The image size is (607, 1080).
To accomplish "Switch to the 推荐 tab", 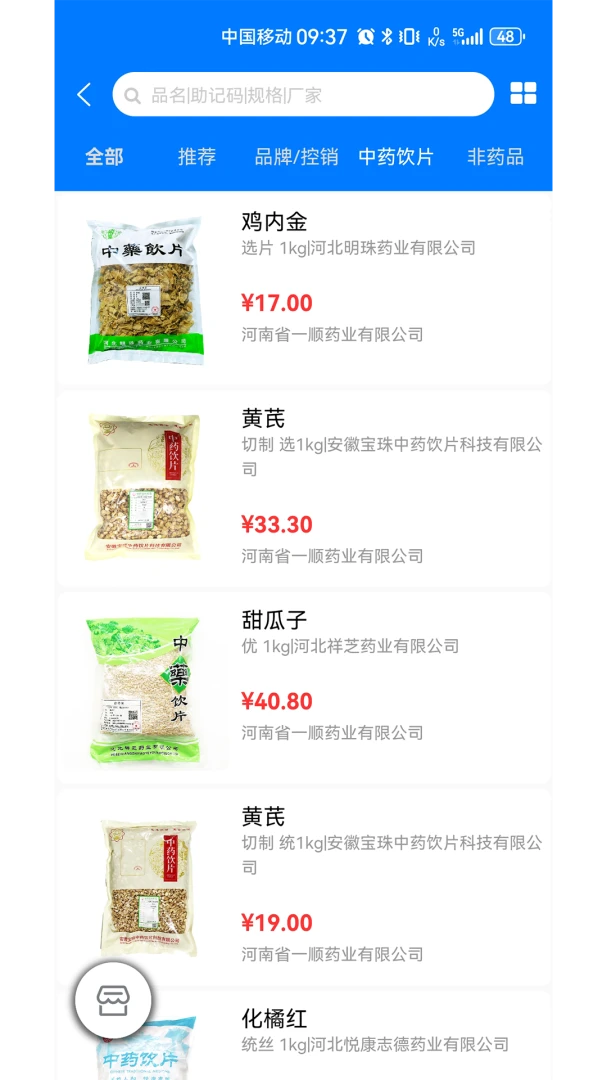I will pyautogui.click(x=197, y=157).
